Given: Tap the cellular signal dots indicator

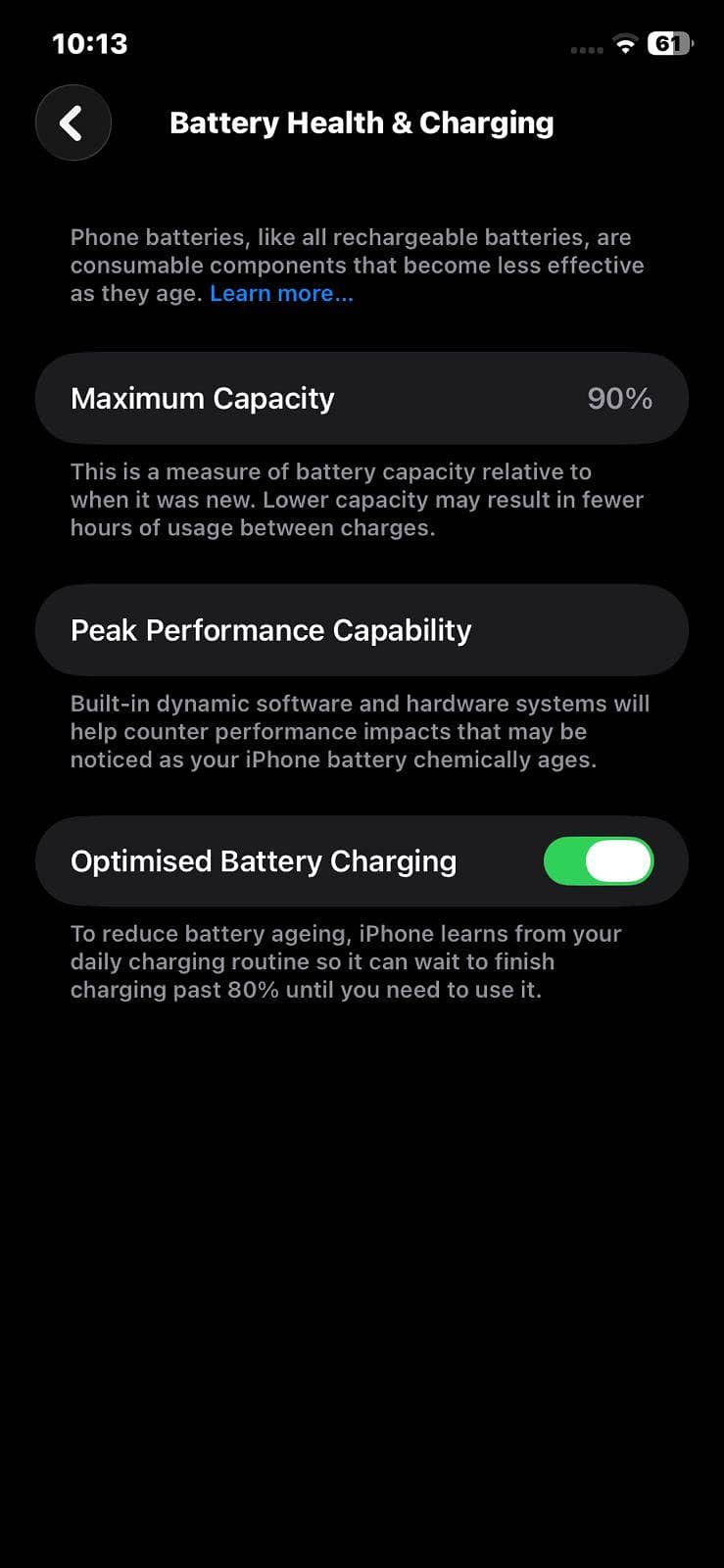Looking at the screenshot, I should pyautogui.click(x=585, y=49).
